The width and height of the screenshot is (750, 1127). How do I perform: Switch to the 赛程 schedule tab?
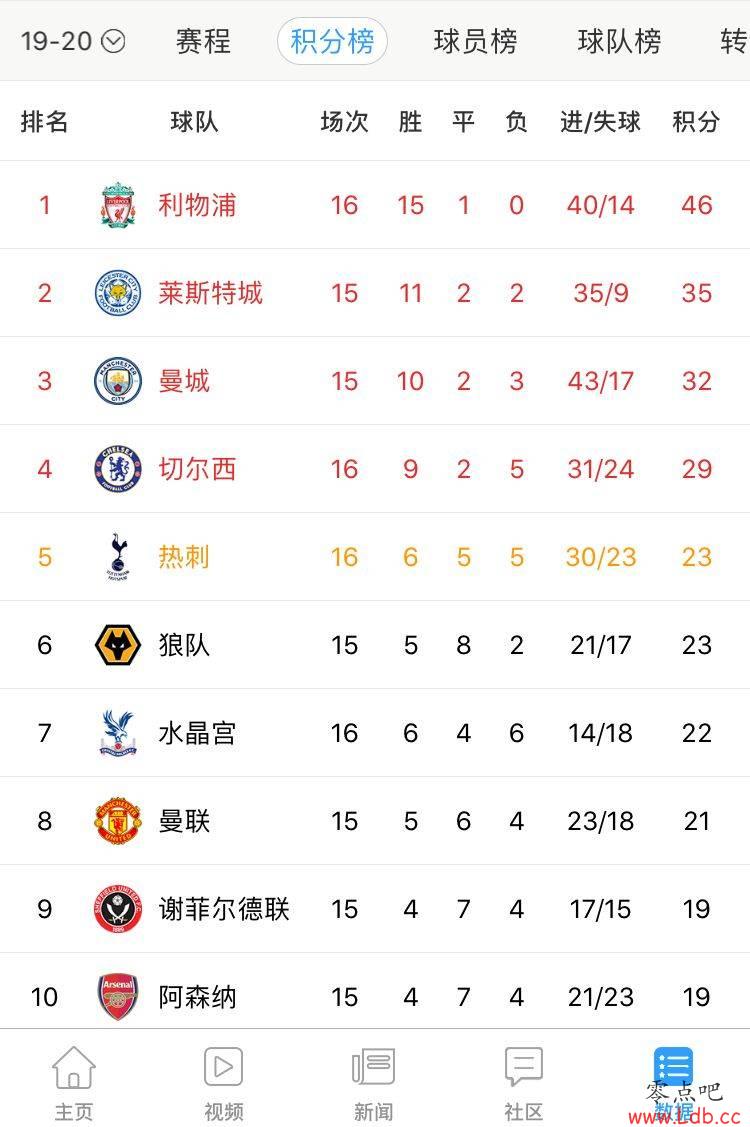203,42
